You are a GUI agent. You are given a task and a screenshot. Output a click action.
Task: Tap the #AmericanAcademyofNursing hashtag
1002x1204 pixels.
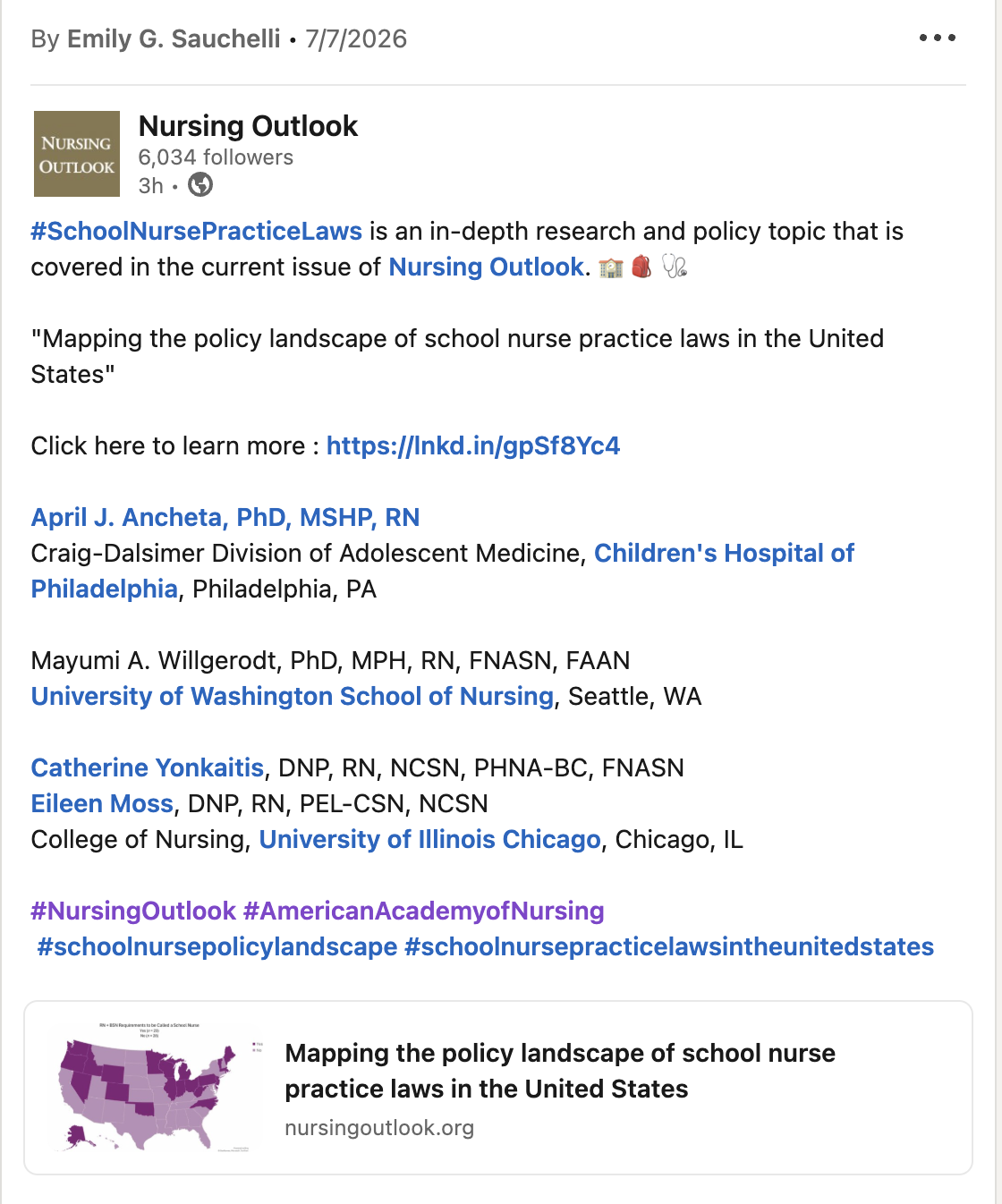tap(424, 911)
